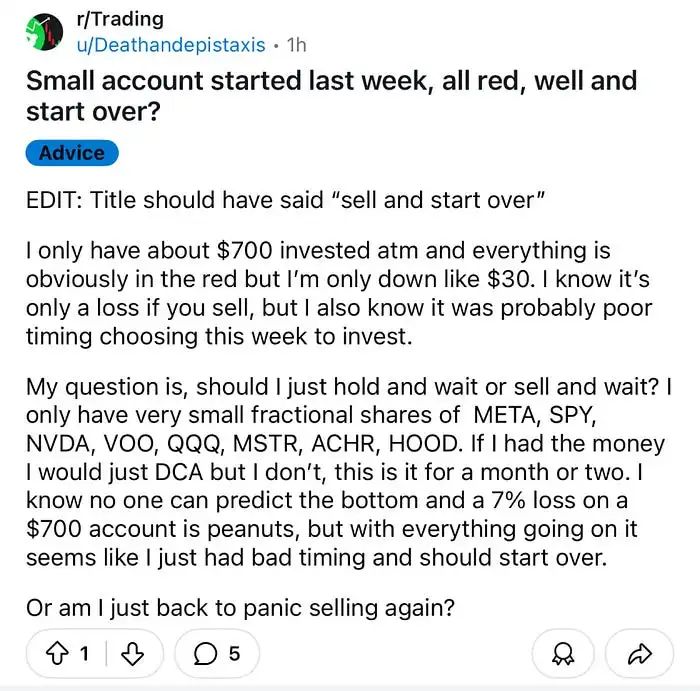
Task: Downvote this post
Action: coord(132,654)
